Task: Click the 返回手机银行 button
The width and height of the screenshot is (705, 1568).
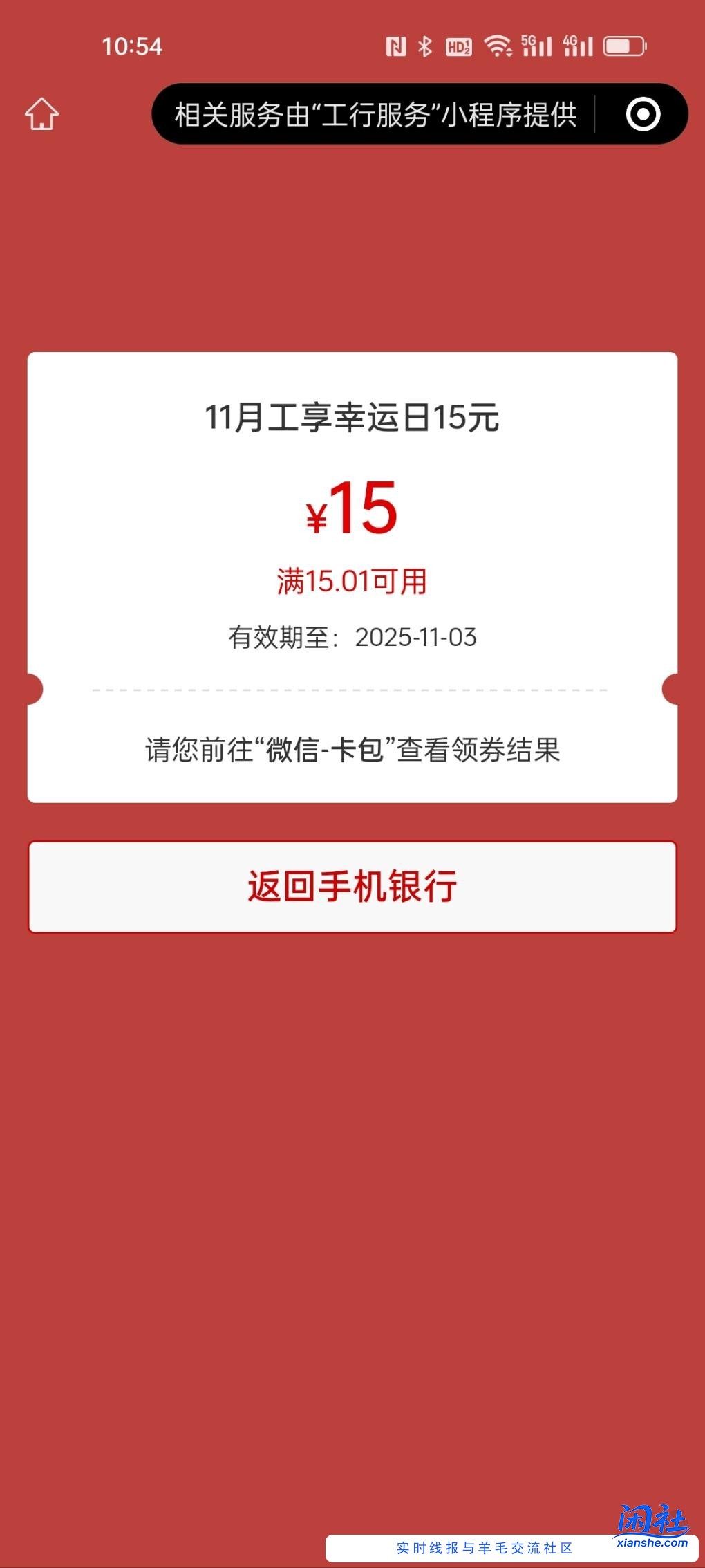Action: (x=352, y=887)
